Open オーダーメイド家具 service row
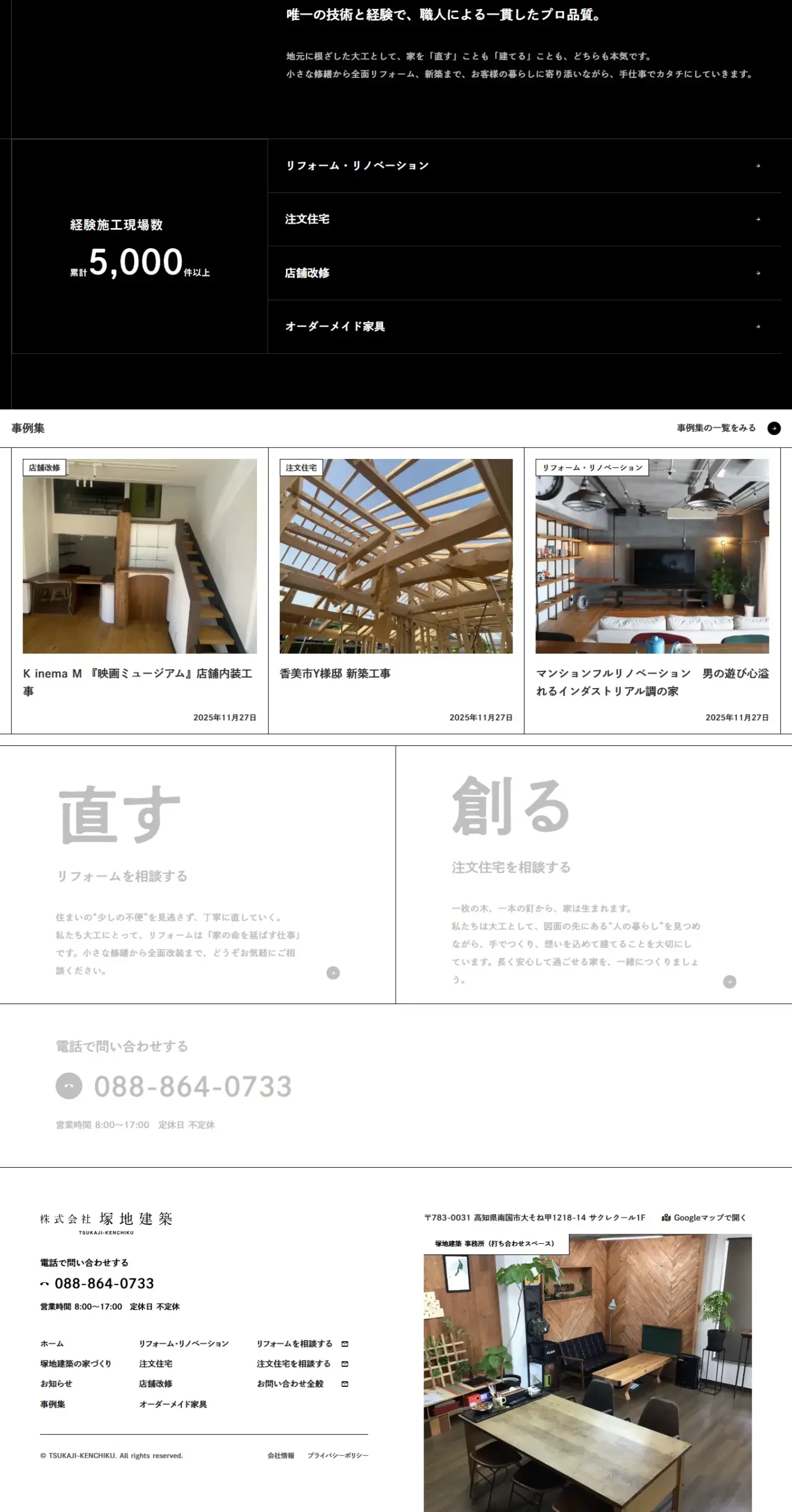Viewport: 792px width, 1512px height. [524, 327]
